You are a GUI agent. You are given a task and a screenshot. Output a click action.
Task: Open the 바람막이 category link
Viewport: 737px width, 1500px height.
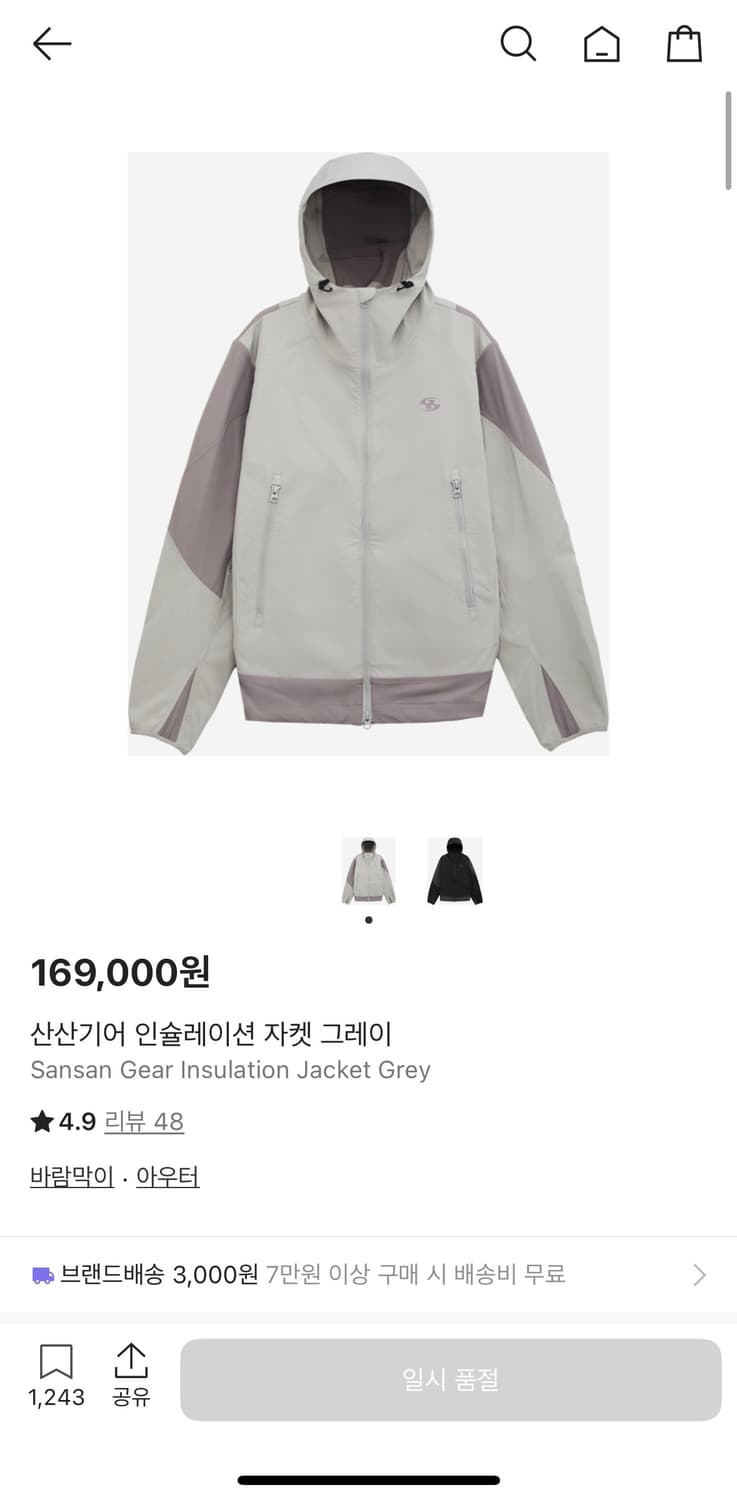point(70,1176)
